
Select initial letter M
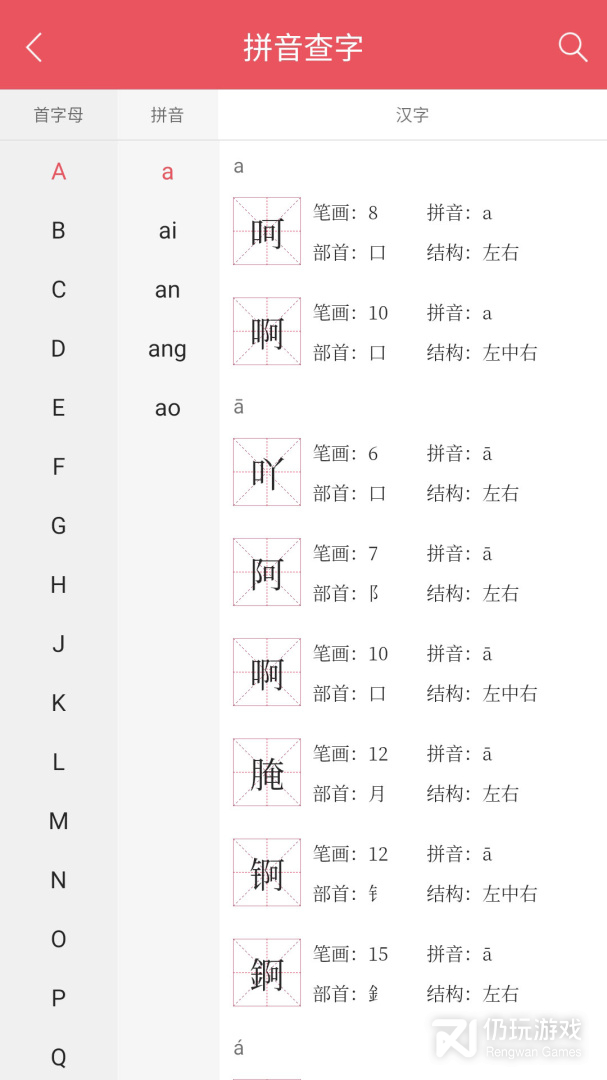(x=58, y=821)
